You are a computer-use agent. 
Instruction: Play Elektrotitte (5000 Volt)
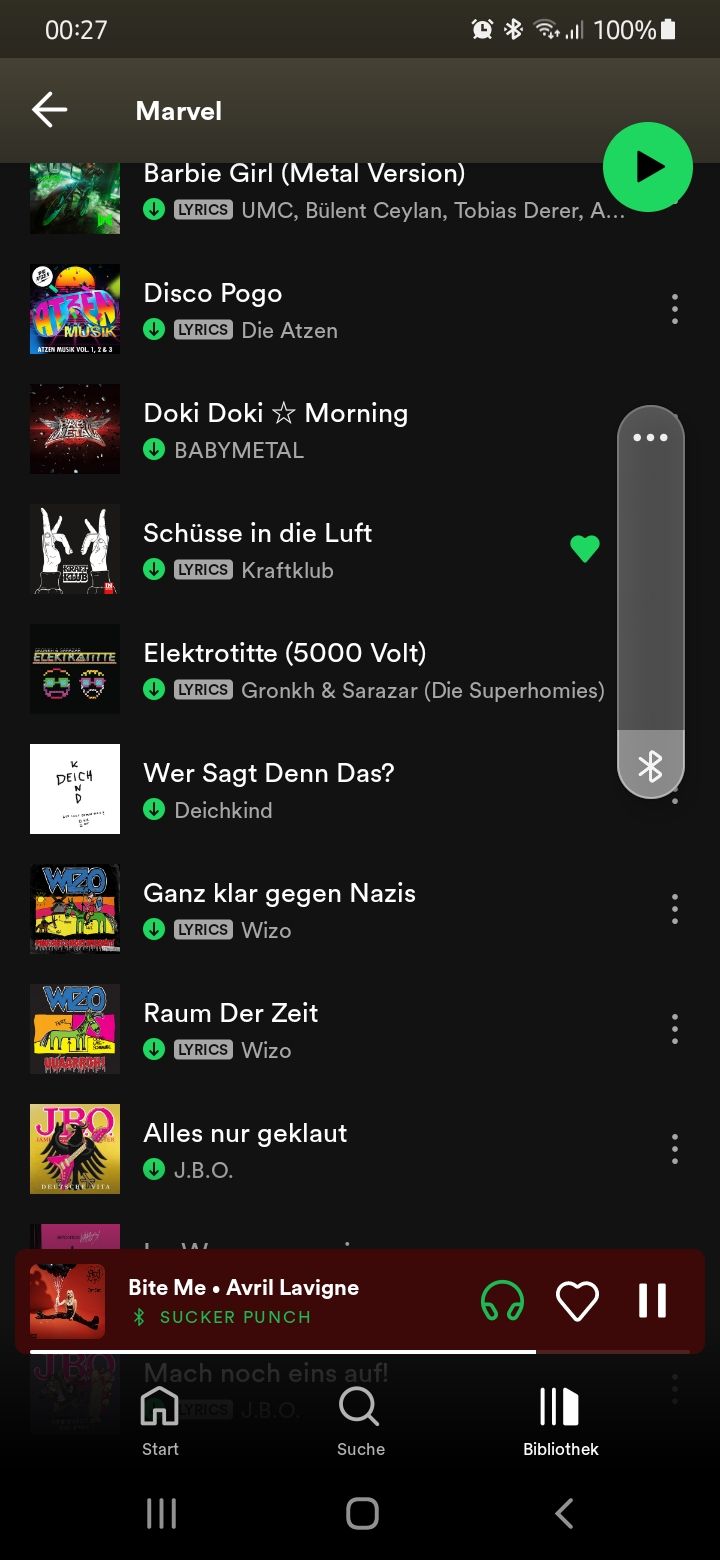[285, 654]
